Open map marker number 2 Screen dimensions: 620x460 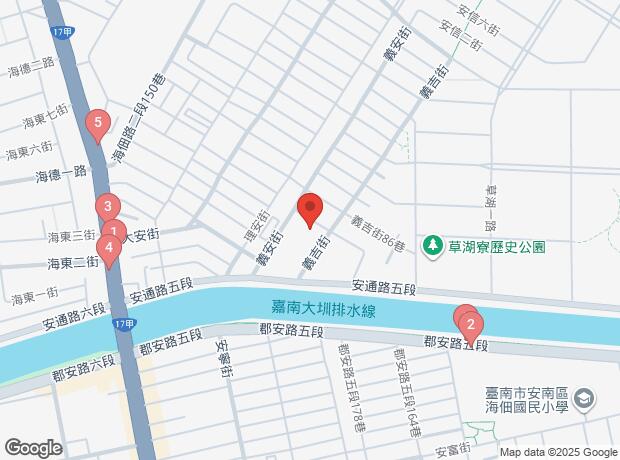click(470, 324)
